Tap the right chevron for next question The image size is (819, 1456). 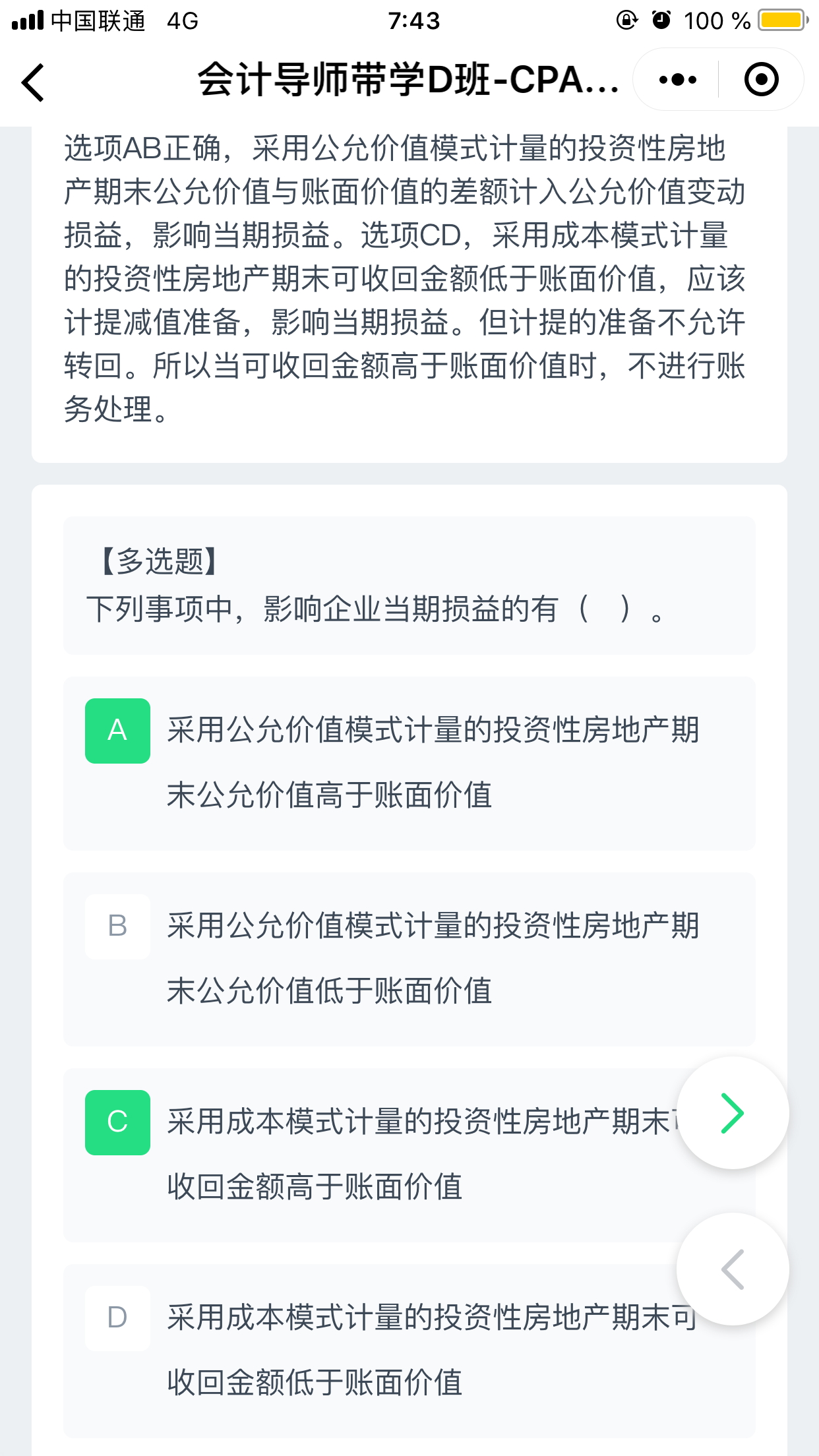[732, 1112]
